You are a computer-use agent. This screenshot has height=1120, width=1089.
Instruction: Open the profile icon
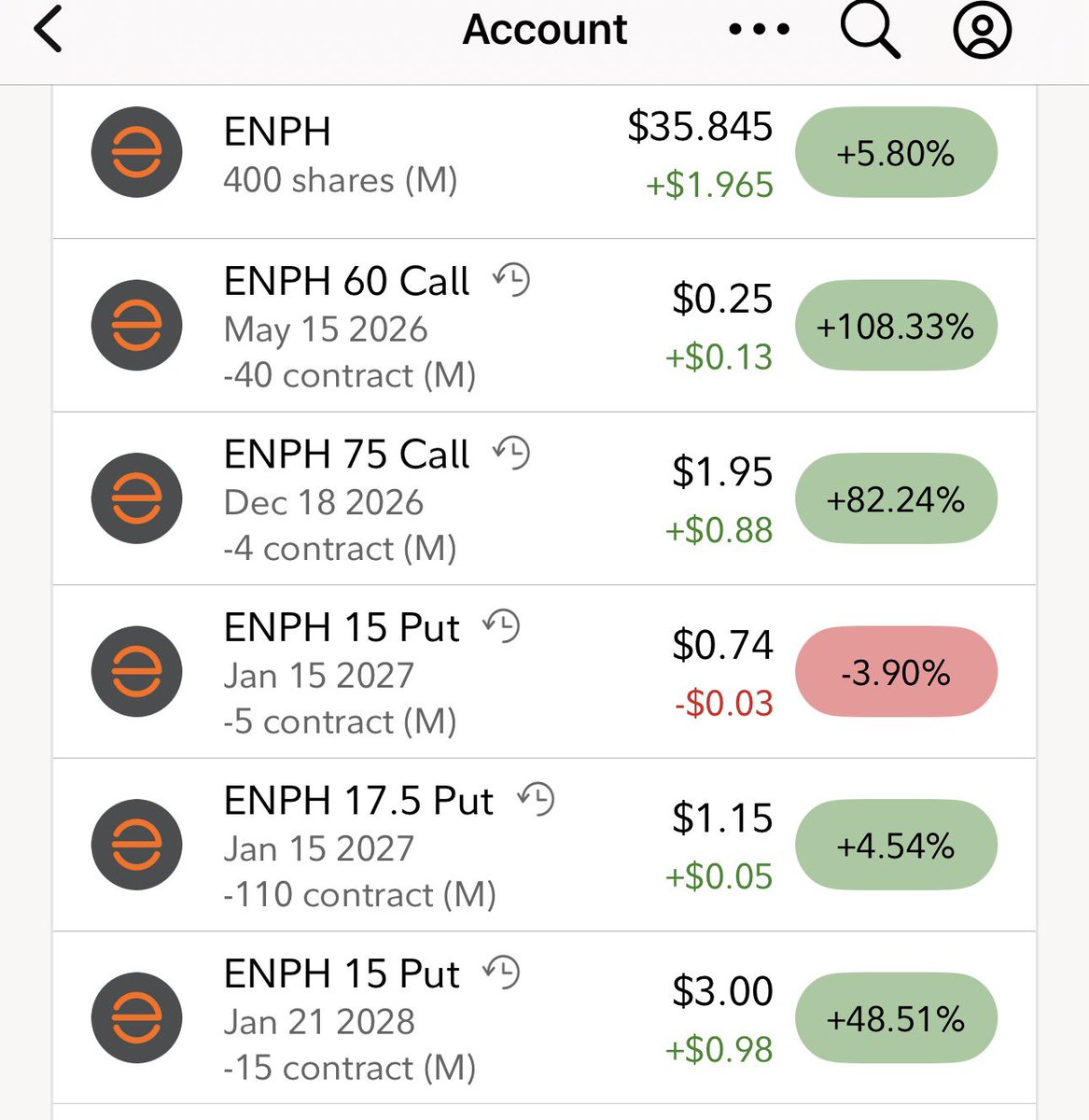click(982, 30)
